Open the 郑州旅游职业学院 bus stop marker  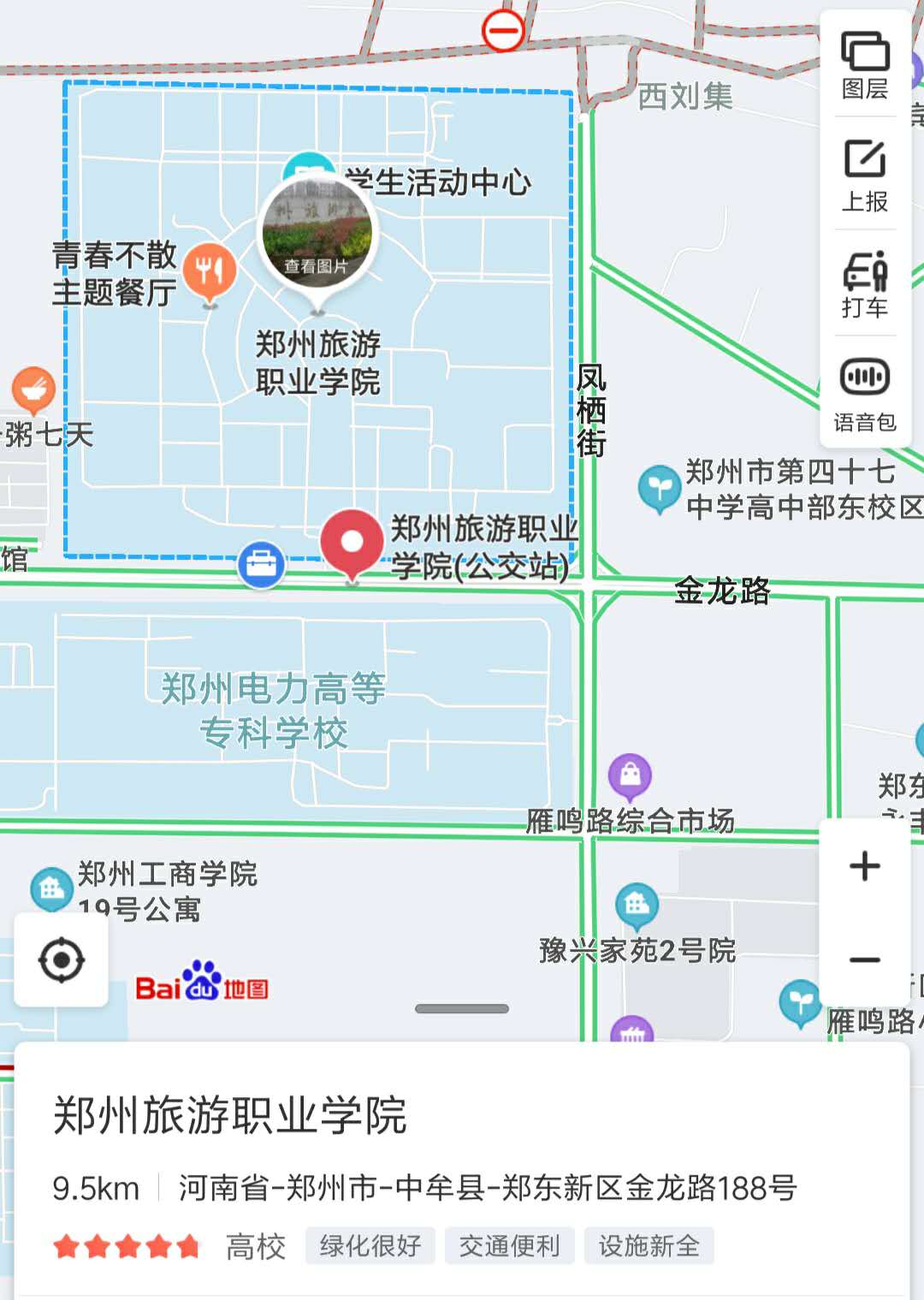[261, 564]
